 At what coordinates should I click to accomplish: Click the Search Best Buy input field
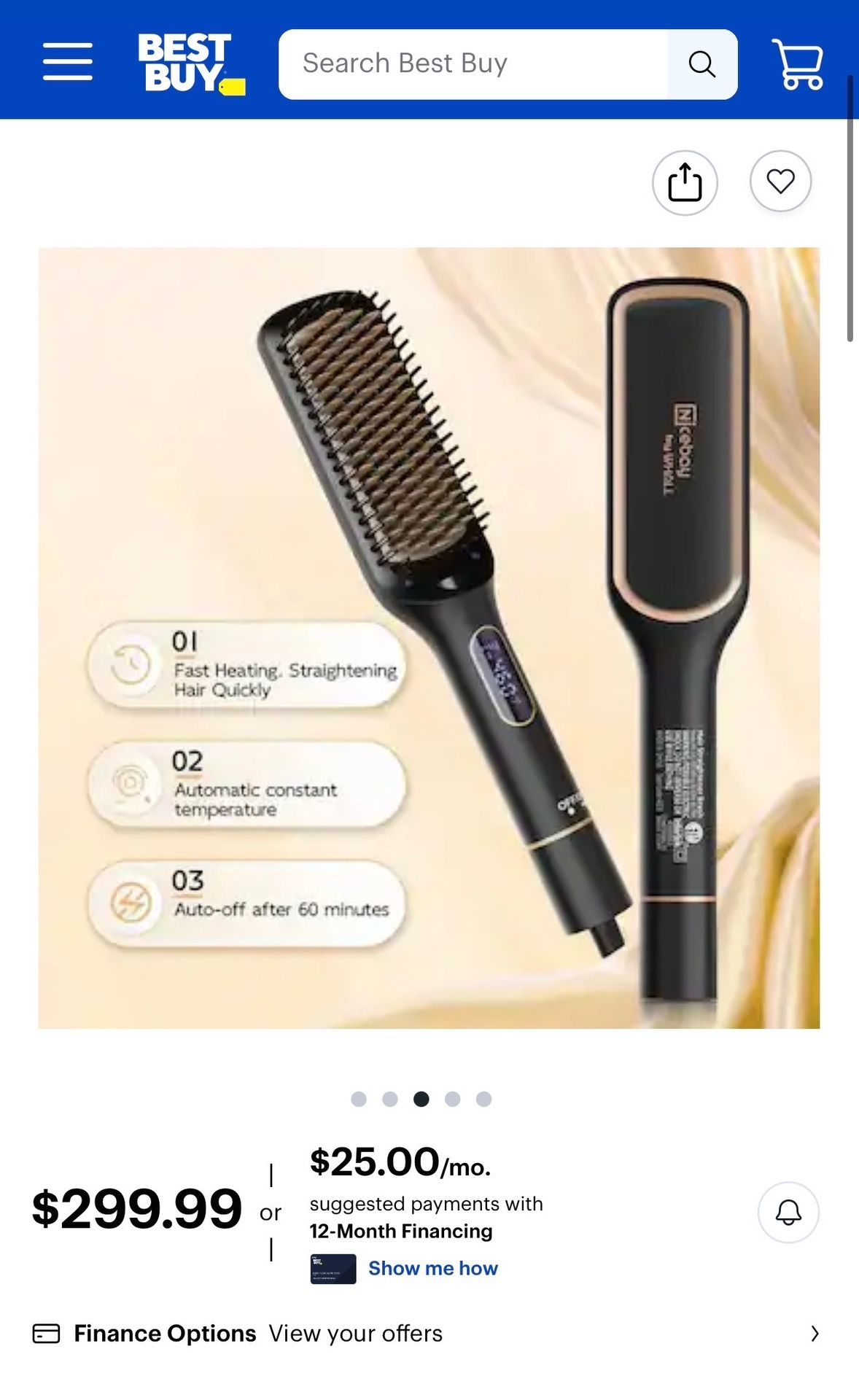point(474,64)
